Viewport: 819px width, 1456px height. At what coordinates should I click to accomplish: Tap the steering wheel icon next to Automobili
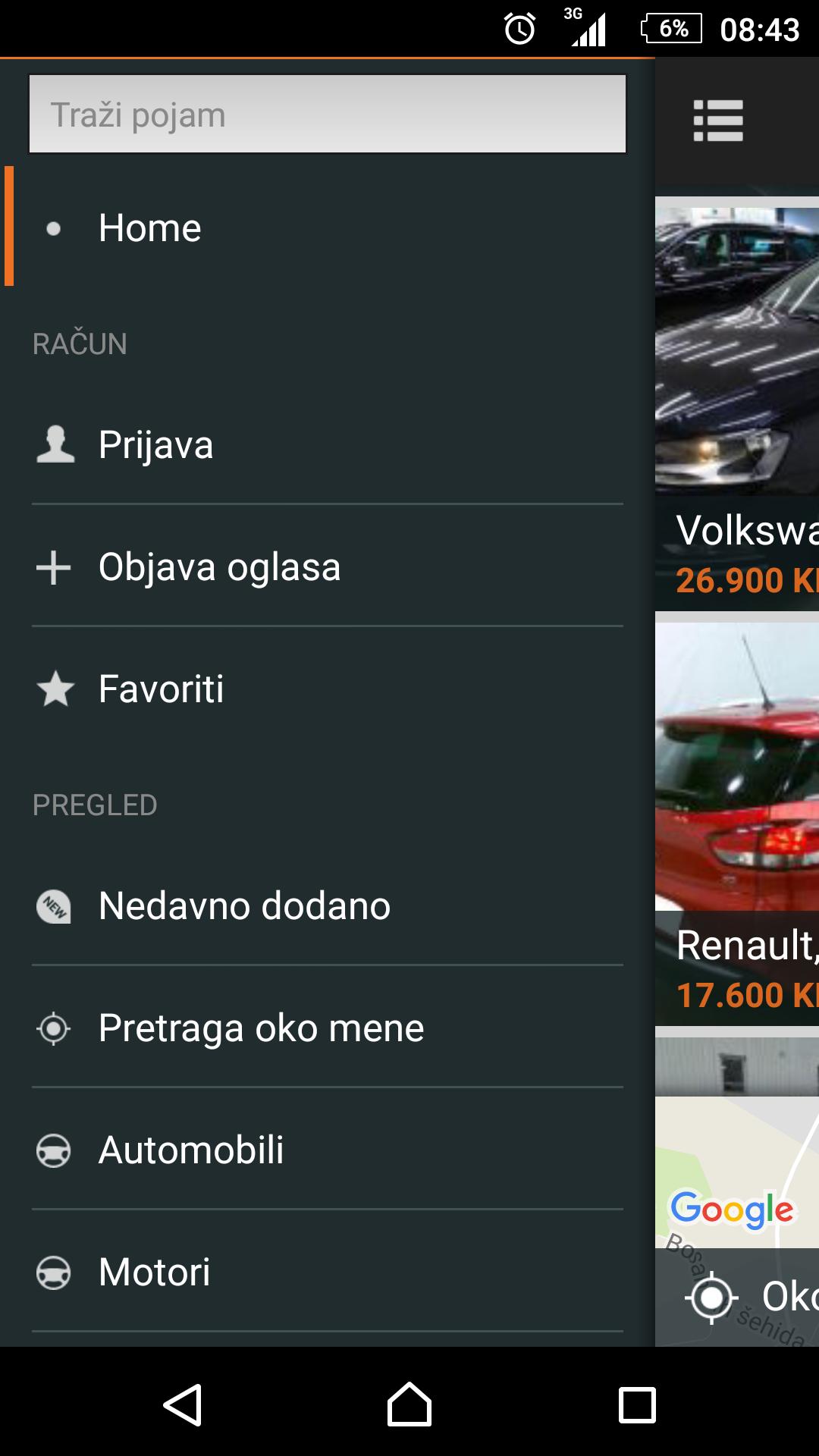tap(54, 1150)
